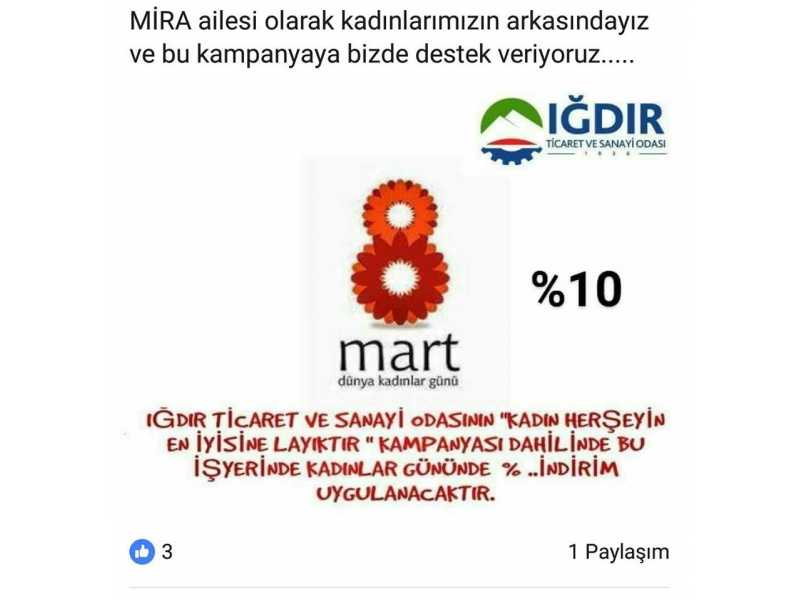The width and height of the screenshot is (800, 600).
Task: View the 3 people who liked the post
Action: [x=152, y=551]
